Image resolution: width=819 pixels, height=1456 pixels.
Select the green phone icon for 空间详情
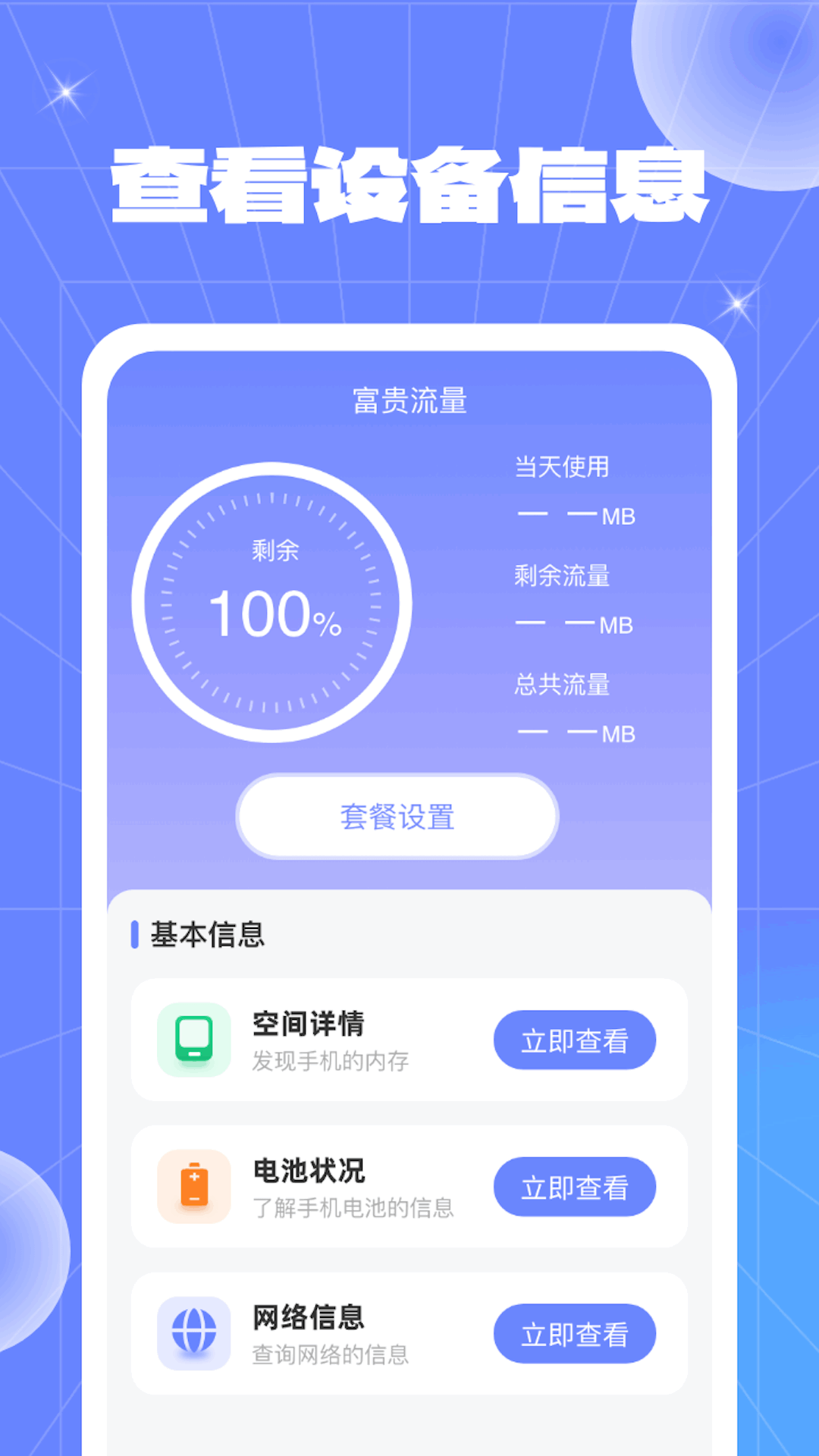click(194, 1040)
